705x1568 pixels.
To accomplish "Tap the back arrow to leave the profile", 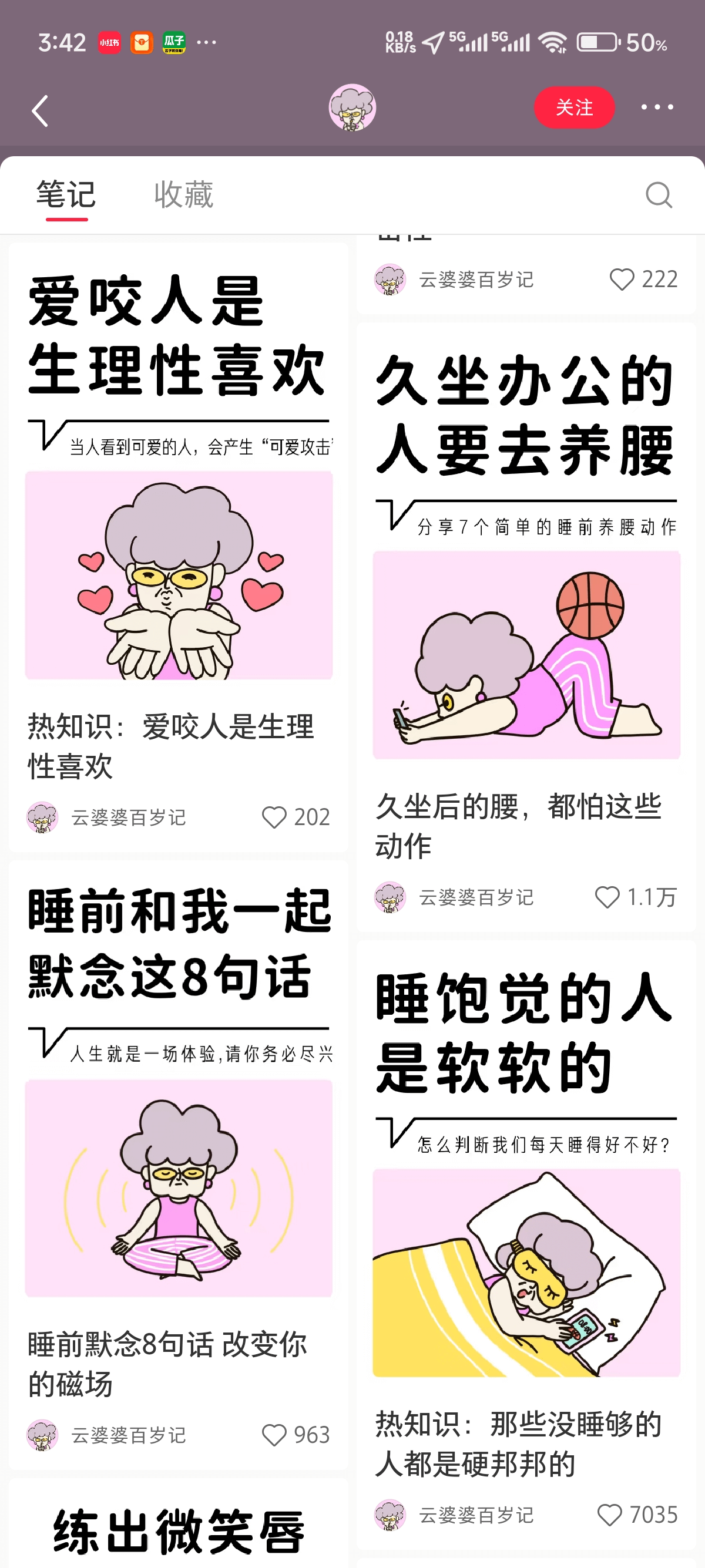I will pos(40,110).
